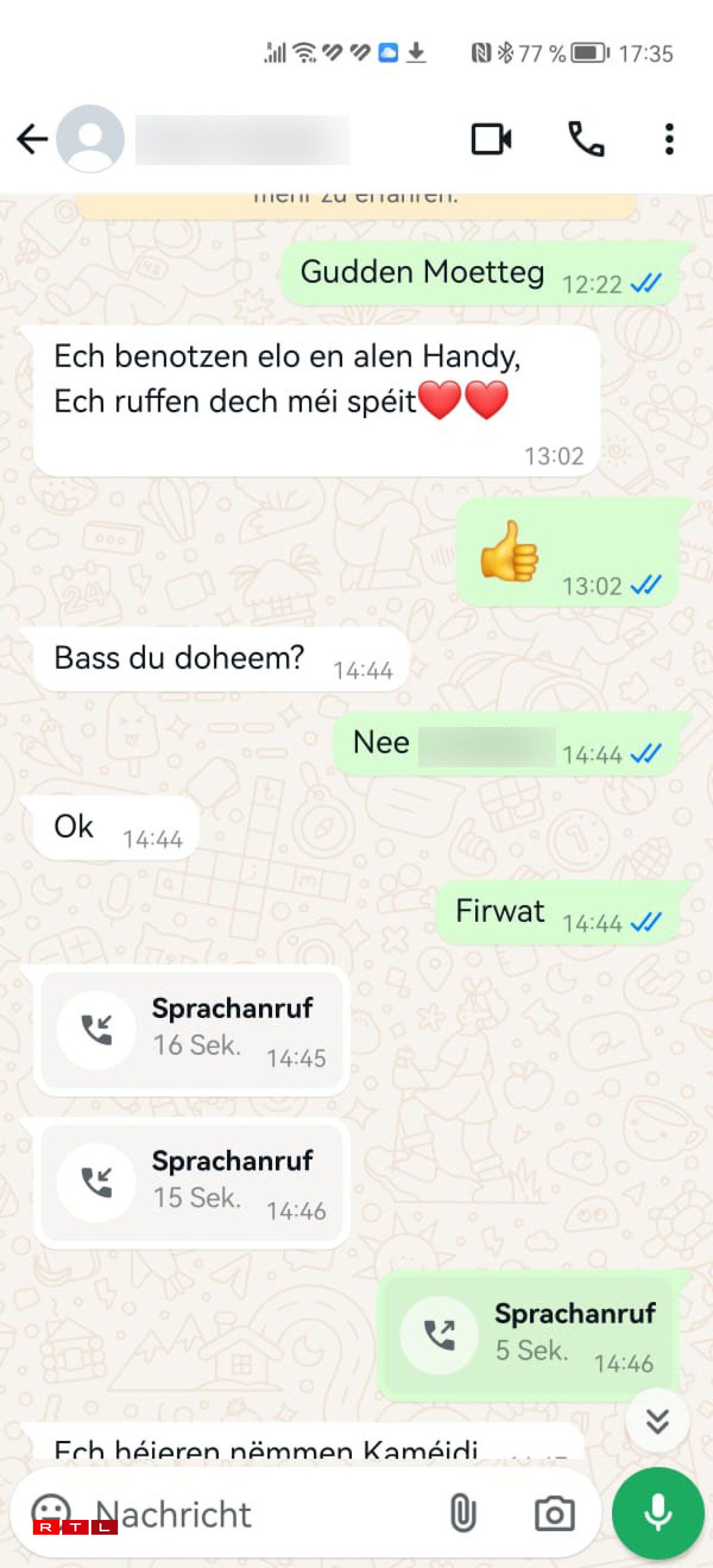
Task: Attach a file with the paperclip
Action: tap(463, 1514)
